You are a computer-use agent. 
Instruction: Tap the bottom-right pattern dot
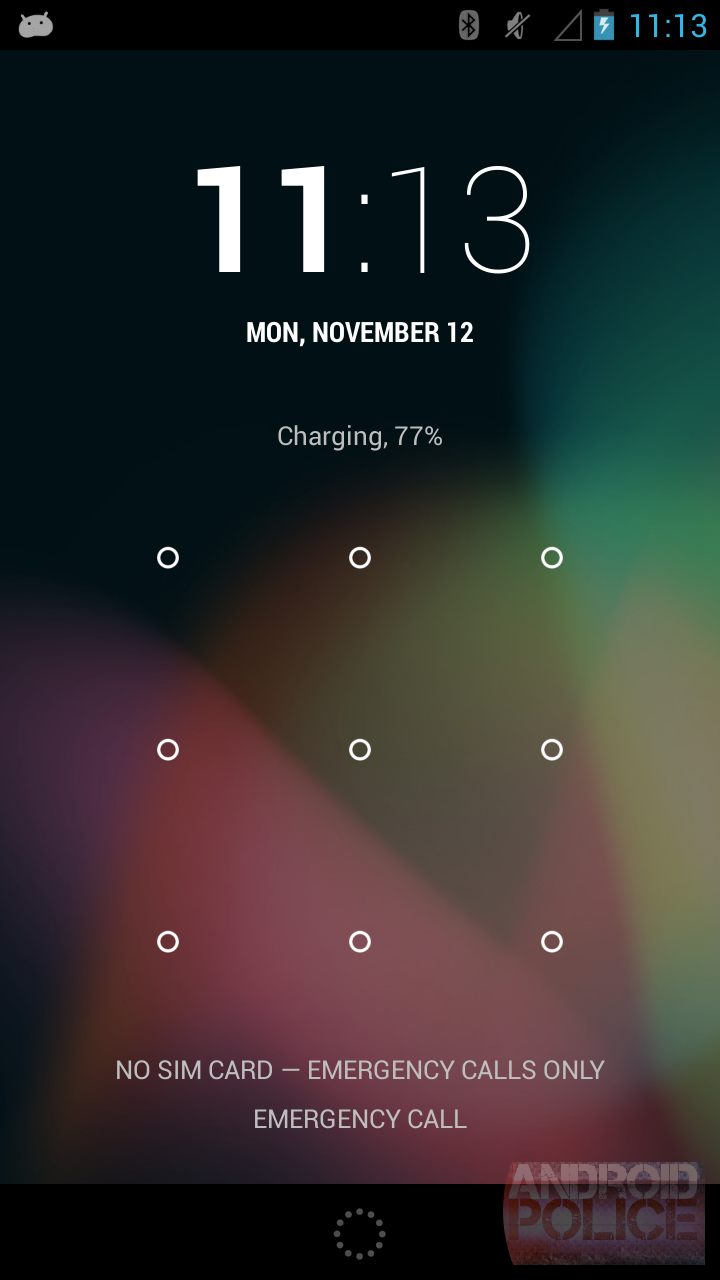coord(552,942)
